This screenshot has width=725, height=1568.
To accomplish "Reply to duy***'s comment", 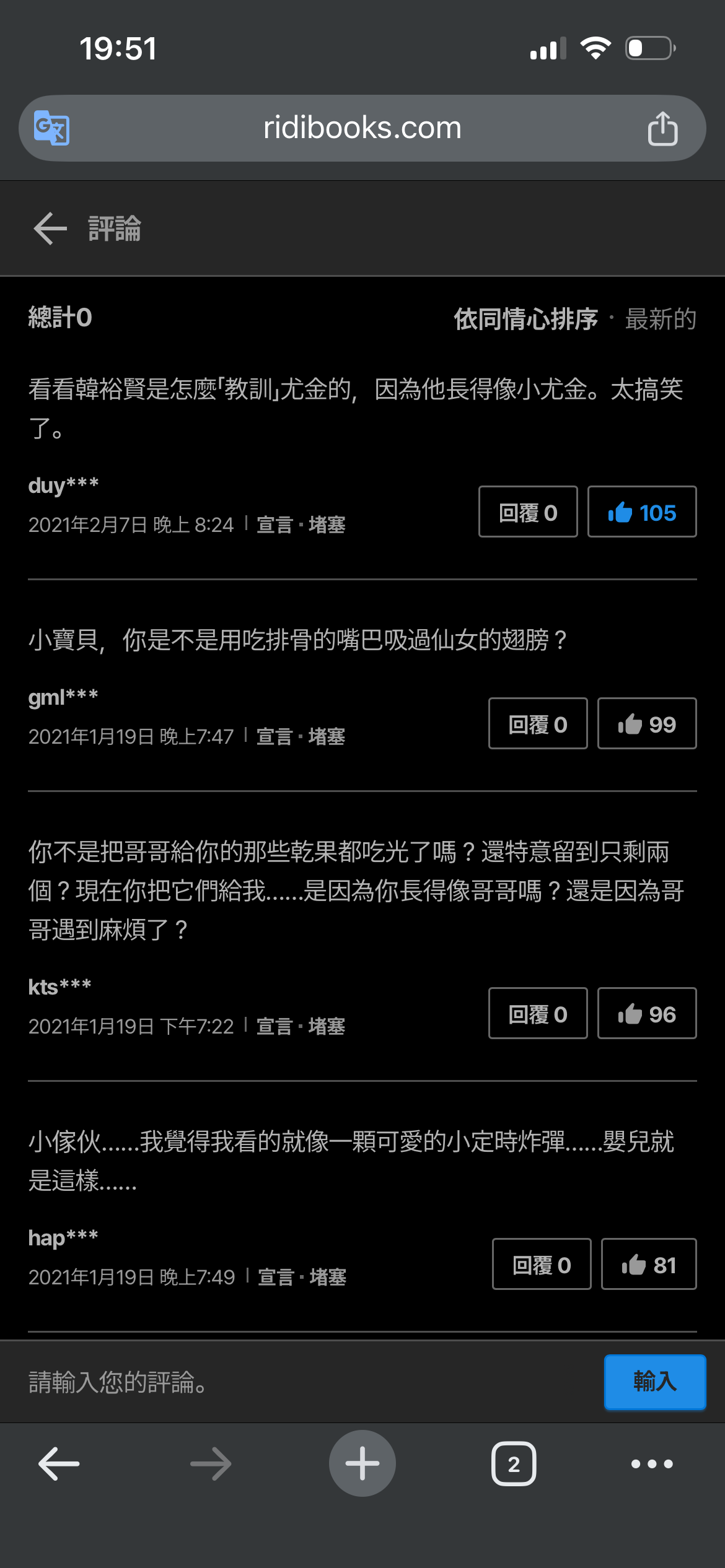I will [528, 512].
